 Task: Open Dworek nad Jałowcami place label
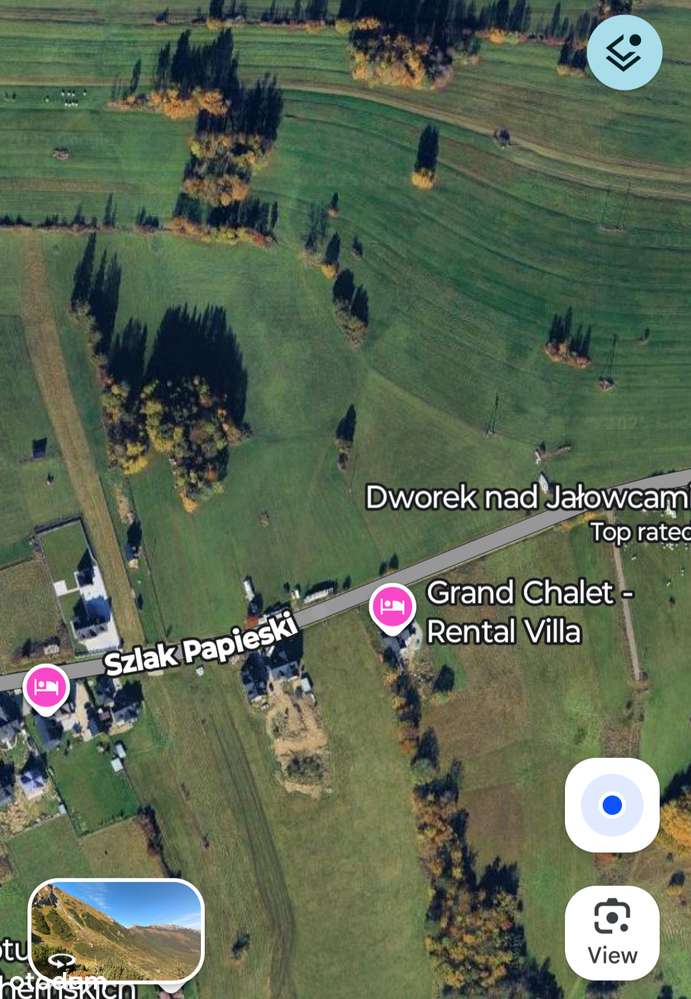click(527, 497)
